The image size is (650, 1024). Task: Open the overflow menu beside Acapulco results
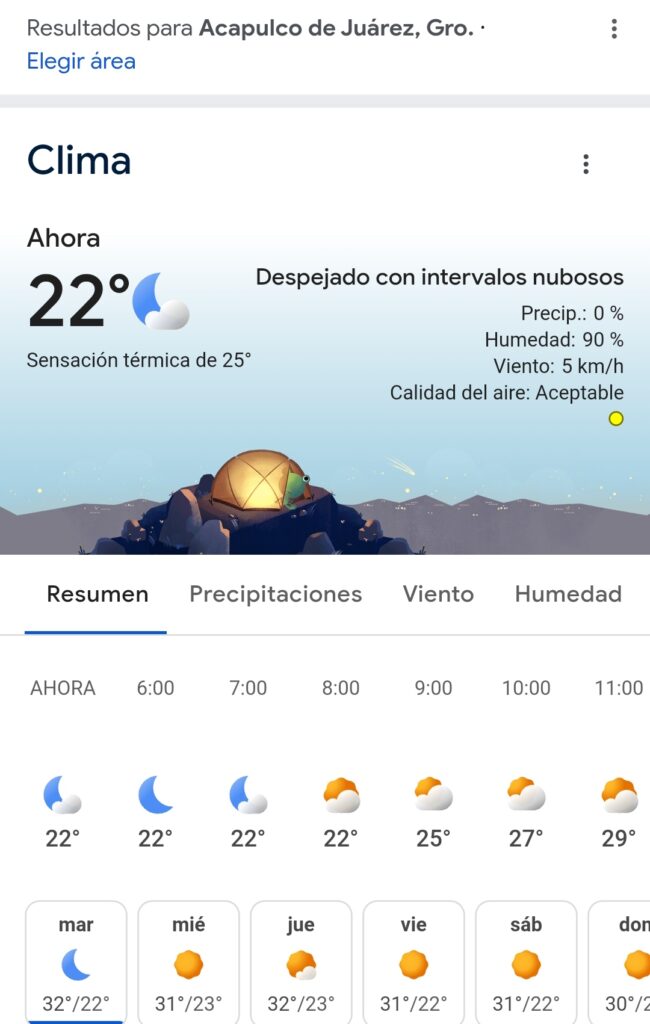coord(614,29)
